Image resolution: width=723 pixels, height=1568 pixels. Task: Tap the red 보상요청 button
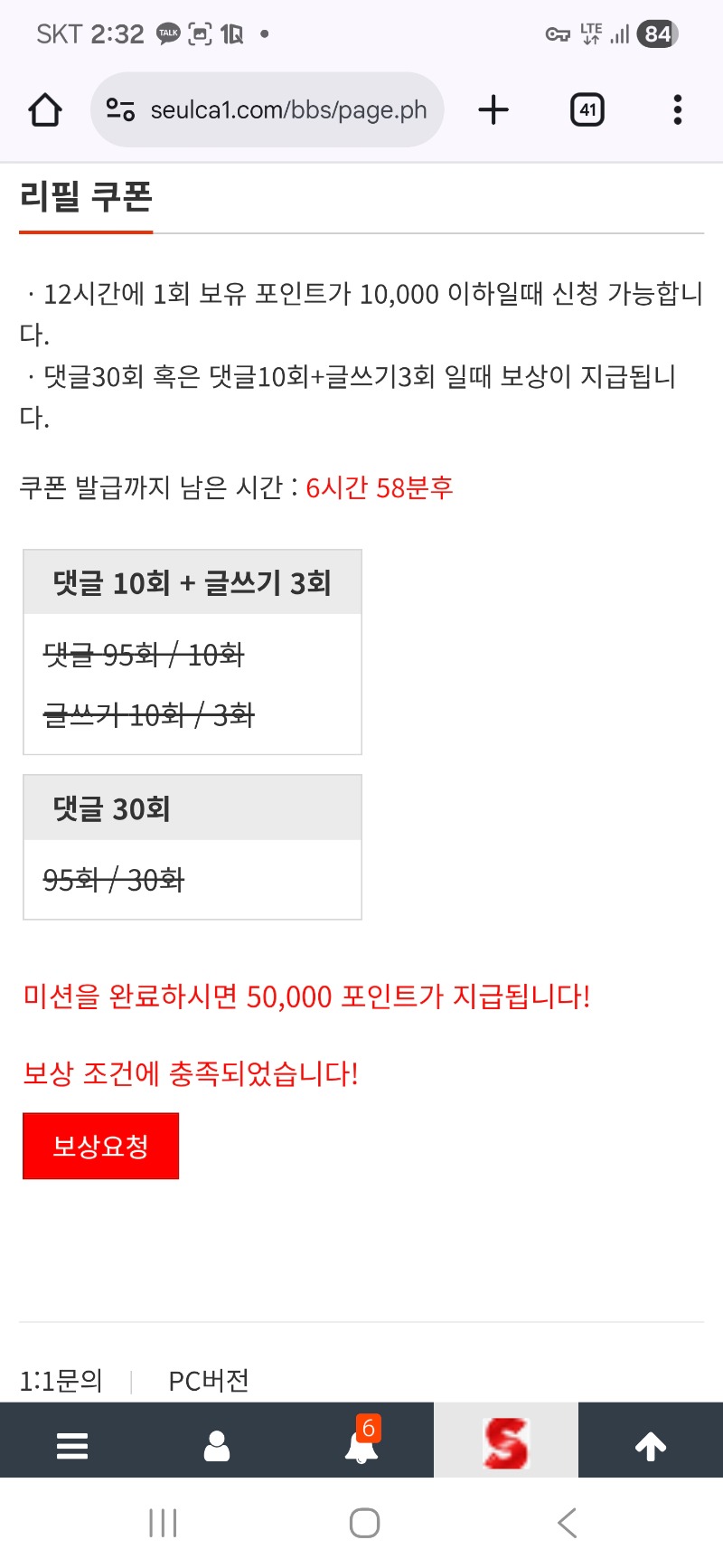(100, 1146)
